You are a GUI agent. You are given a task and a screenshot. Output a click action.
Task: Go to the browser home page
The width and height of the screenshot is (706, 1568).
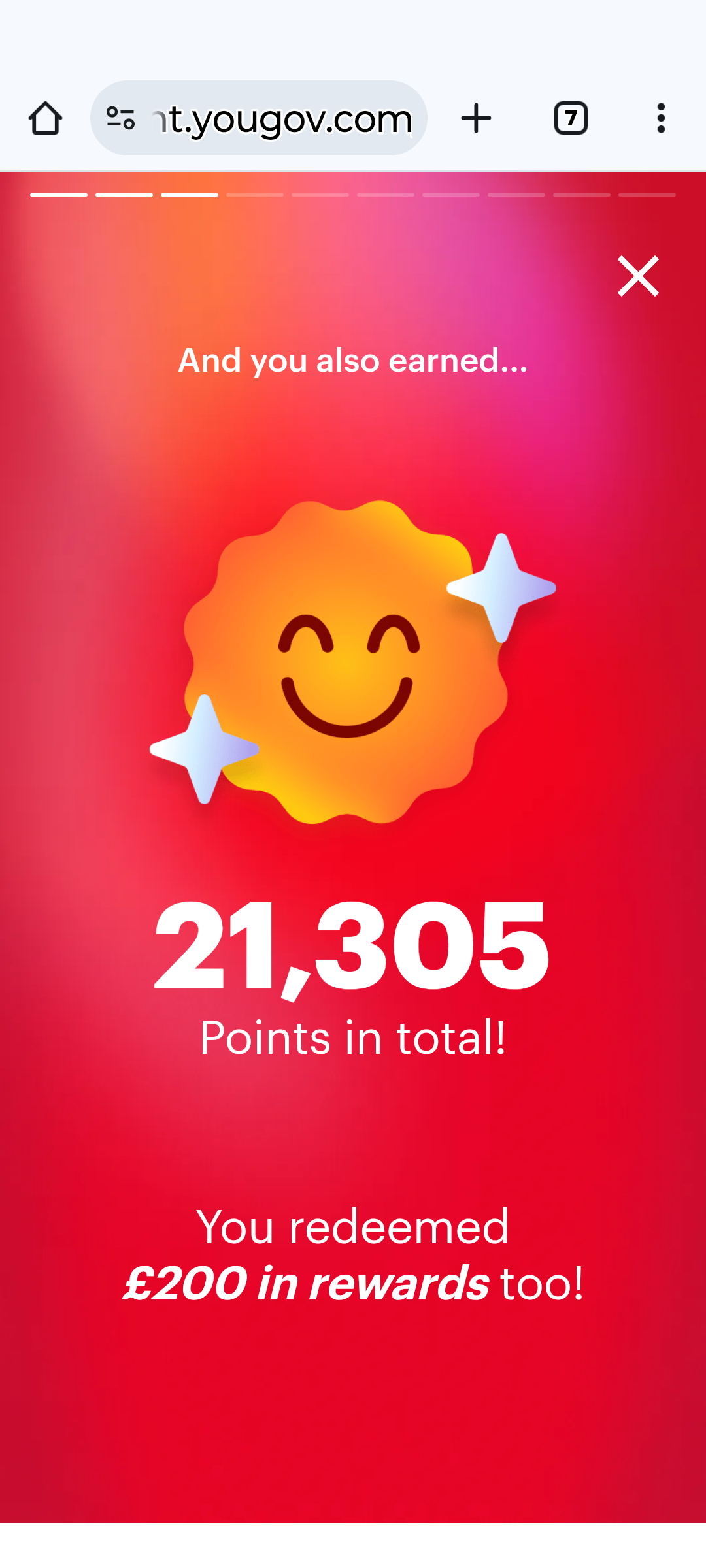pyautogui.click(x=45, y=118)
